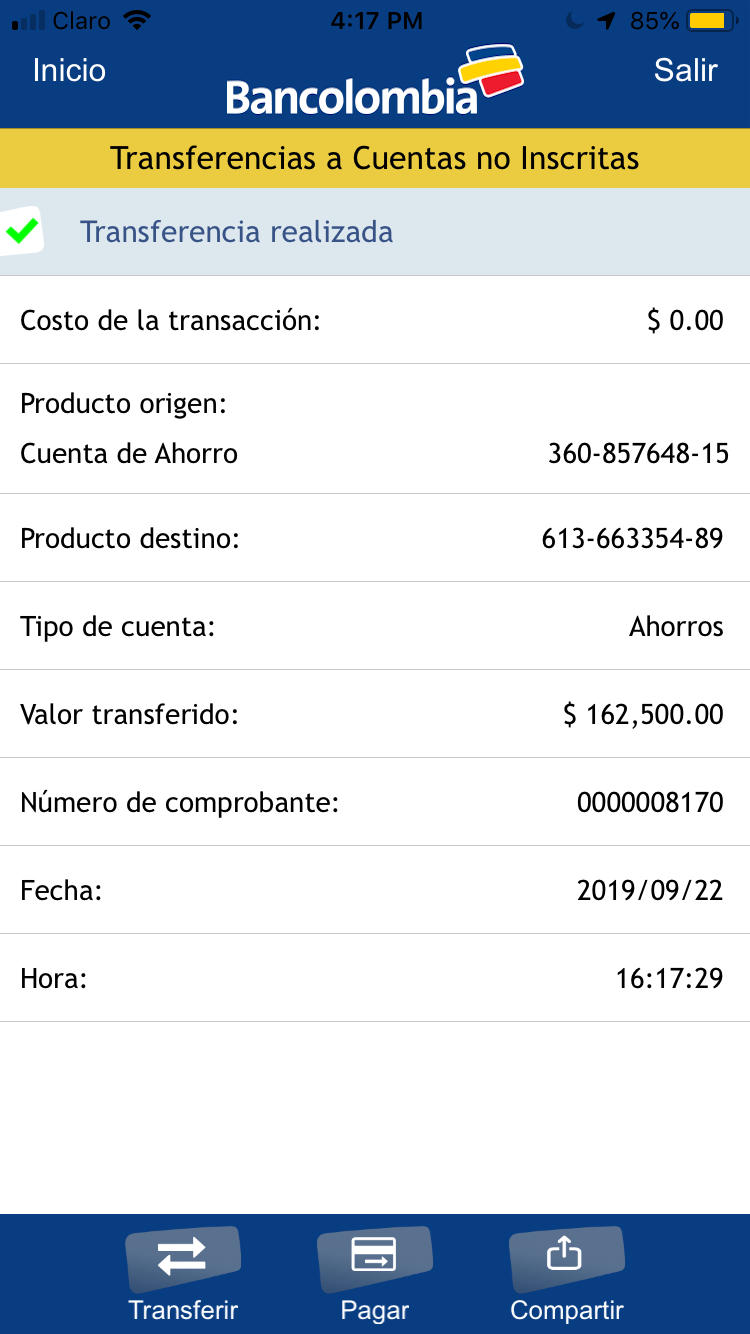This screenshot has height=1334, width=750.
Task: Tap Salir to log out
Action: [685, 70]
